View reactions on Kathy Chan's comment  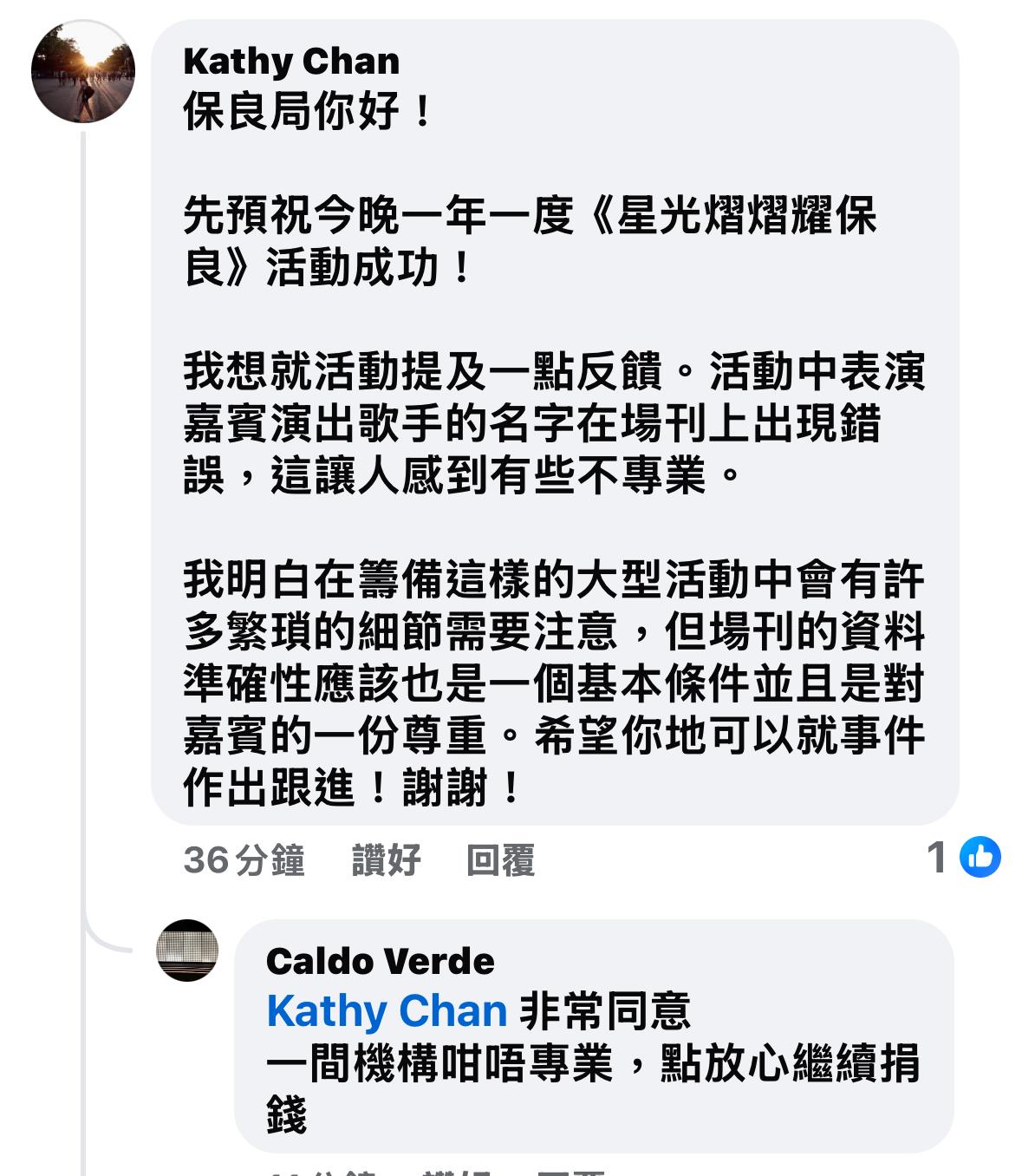tap(964, 858)
